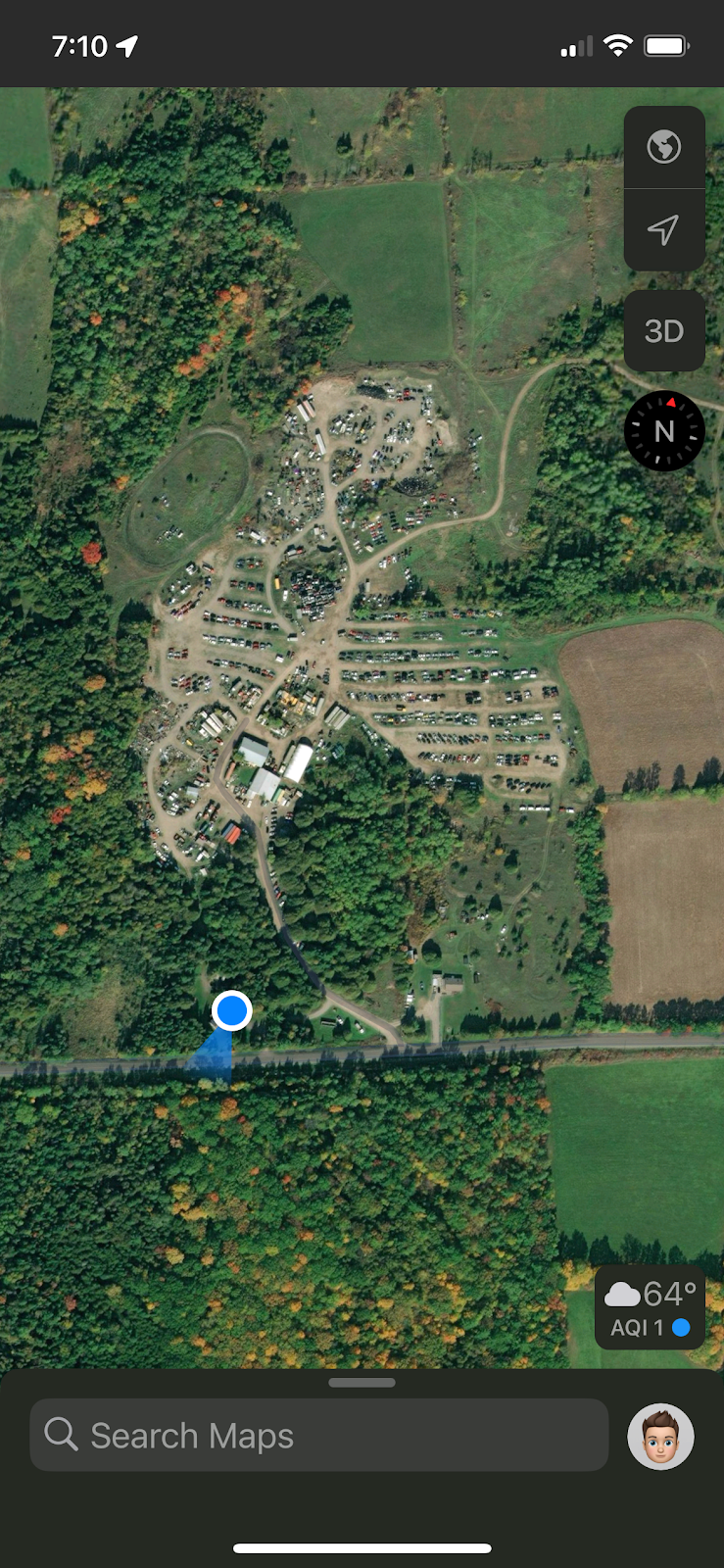Image resolution: width=724 pixels, height=1568 pixels.
Task: Tap the location tracking arrow button
Action: tap(663, 229)
